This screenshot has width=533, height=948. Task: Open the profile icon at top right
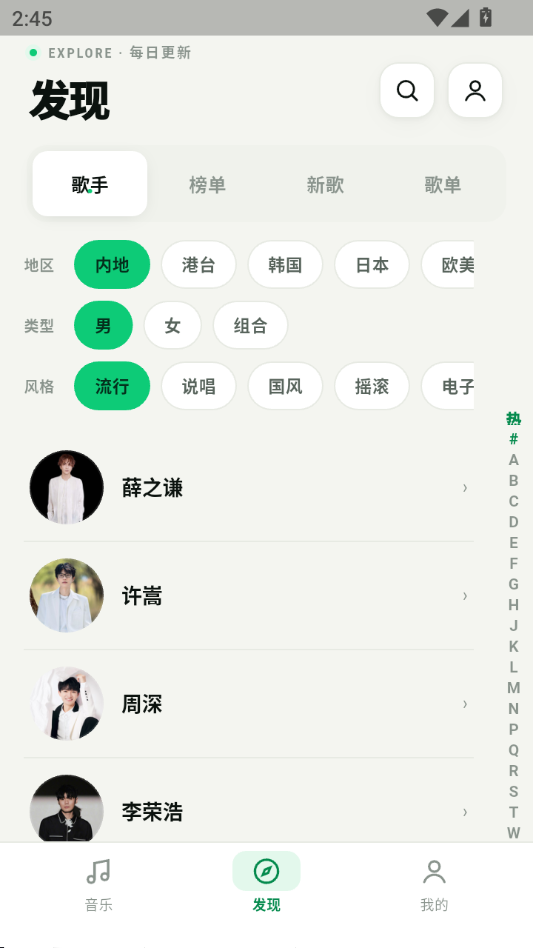click(475, 91)
